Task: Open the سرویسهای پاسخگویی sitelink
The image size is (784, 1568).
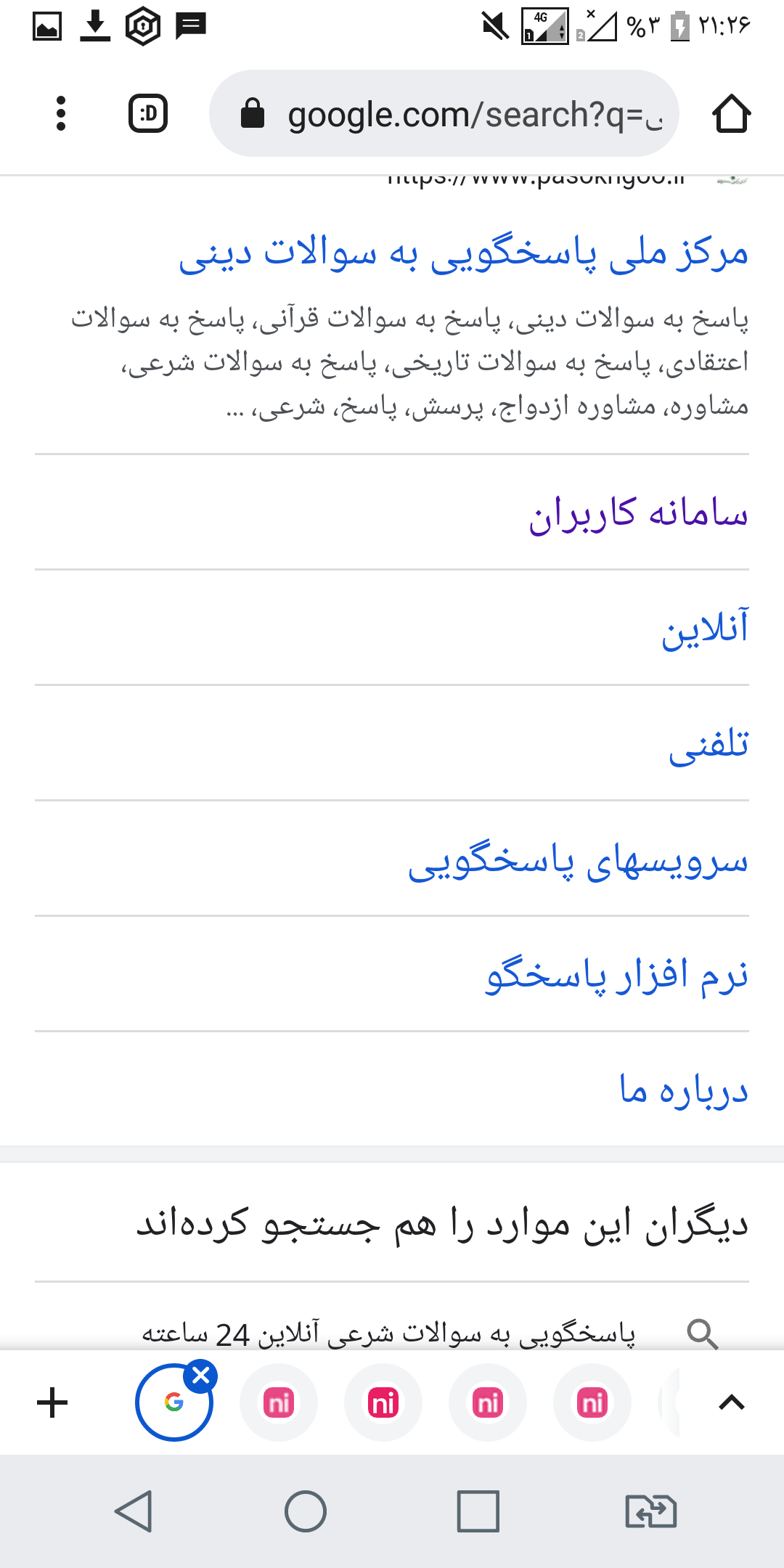Action: pyautogui.click(x=577, y=861)
